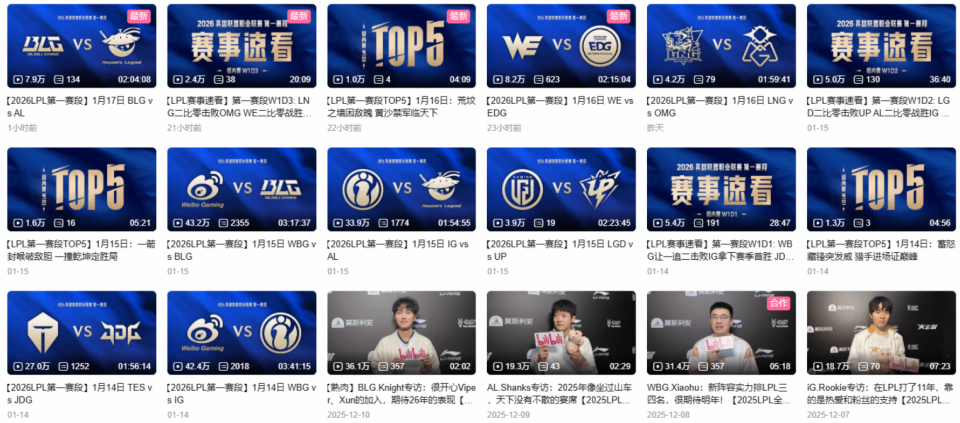Watch the Jan 16 WE vs EDG match
Viewport: 960px width, 423px height.
tap(561, 46)
